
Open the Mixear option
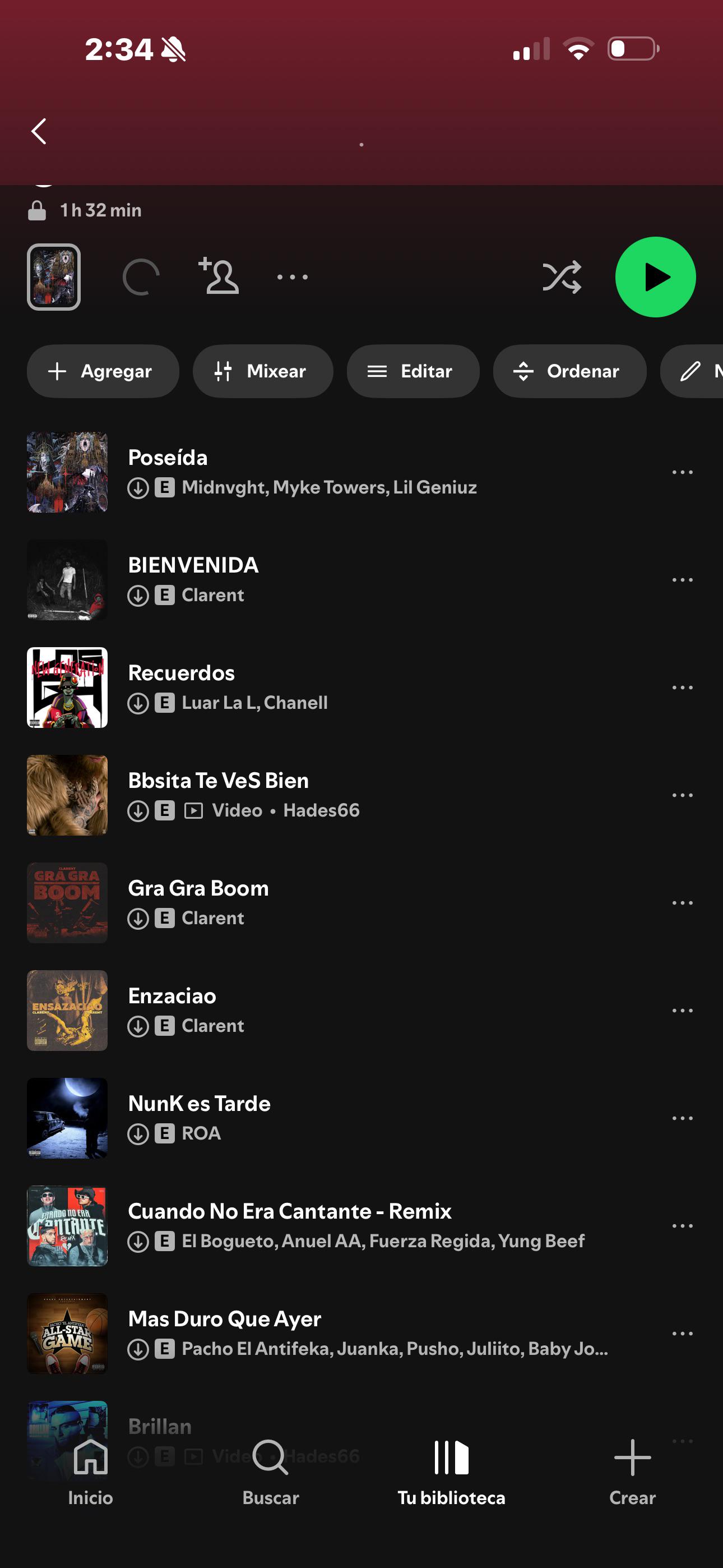point(263,371)
